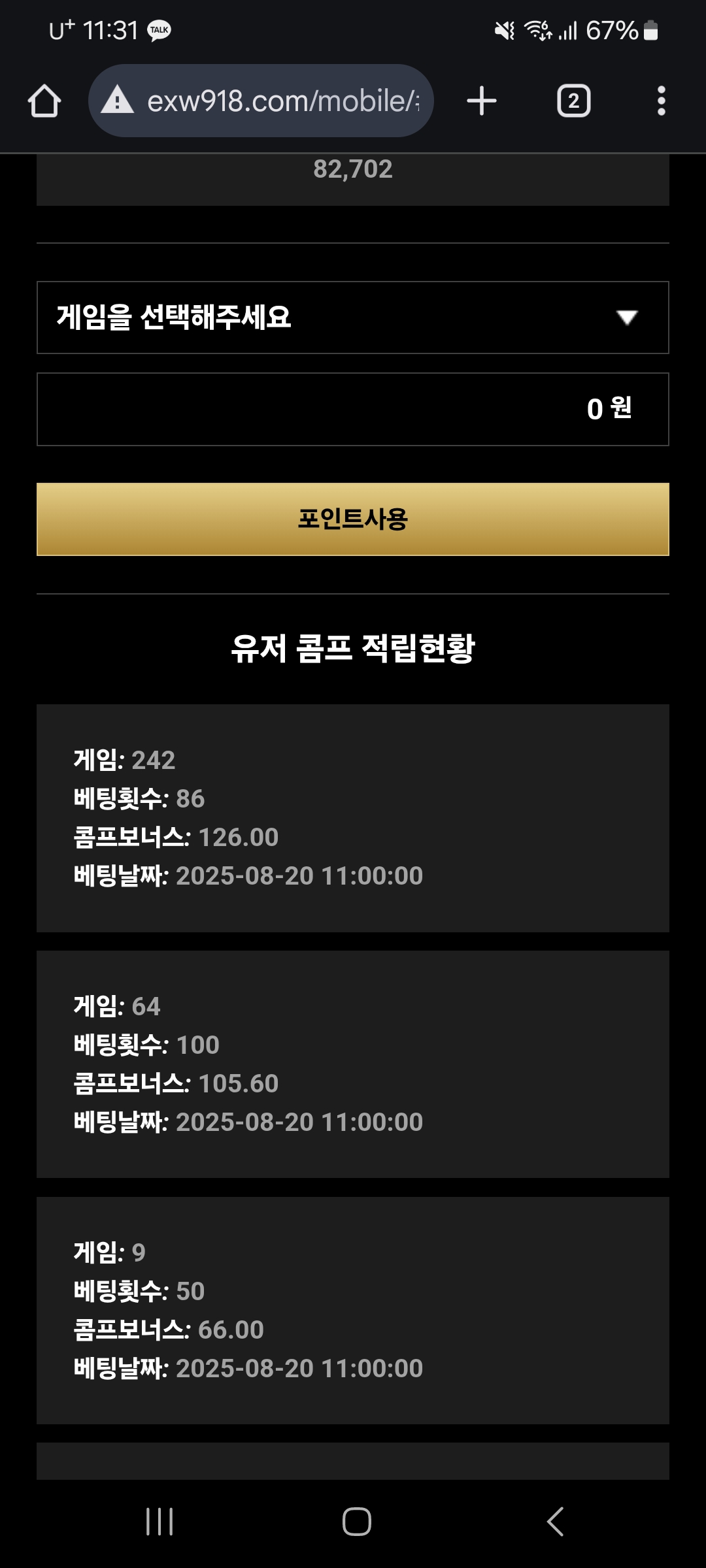Tap the exw918.com address bar
Screen dimensions: 706x1568
pyautogui.click(x=261, y=101)
